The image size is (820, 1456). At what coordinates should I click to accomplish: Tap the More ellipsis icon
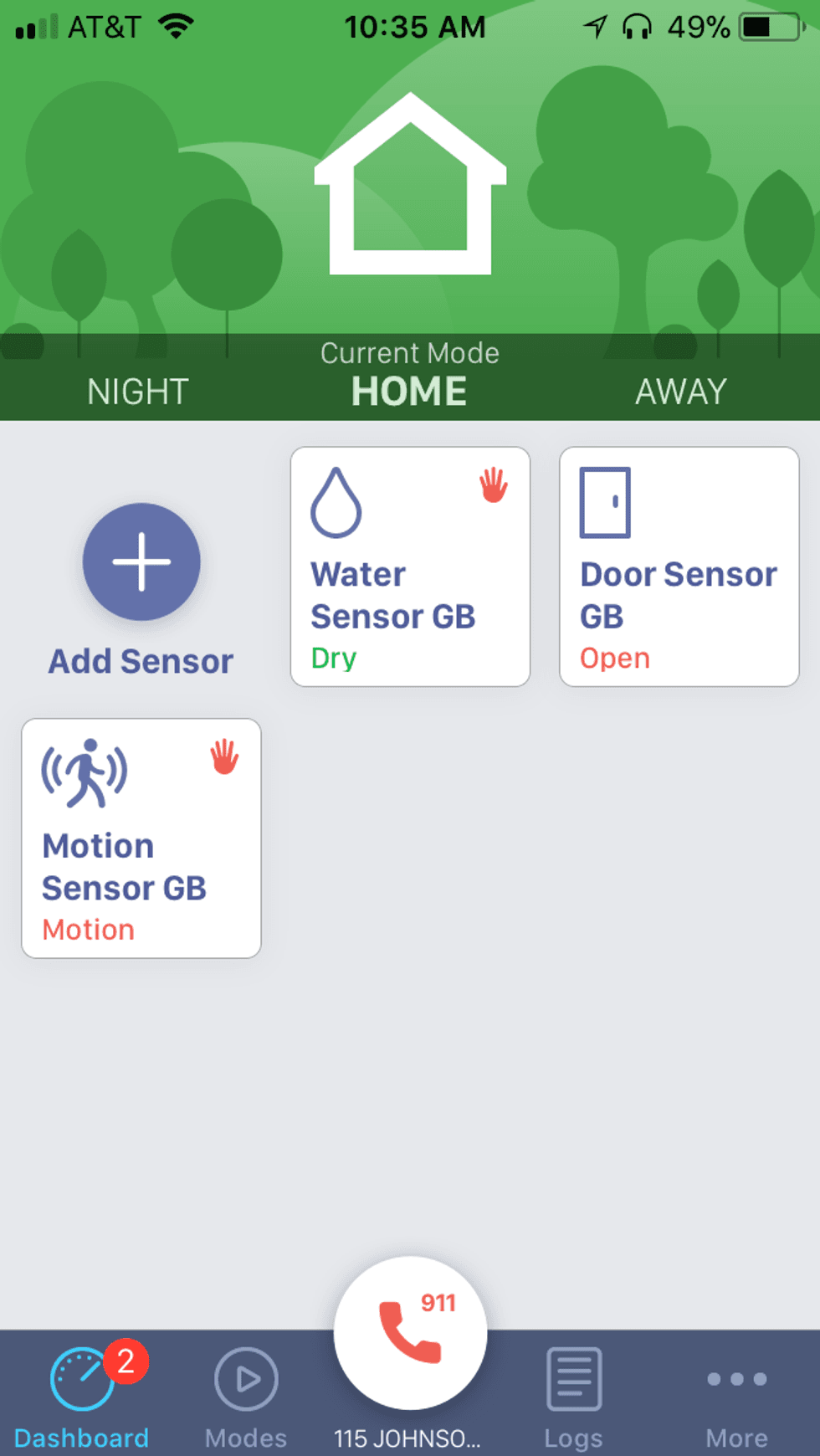click(x=736, y=1381)
